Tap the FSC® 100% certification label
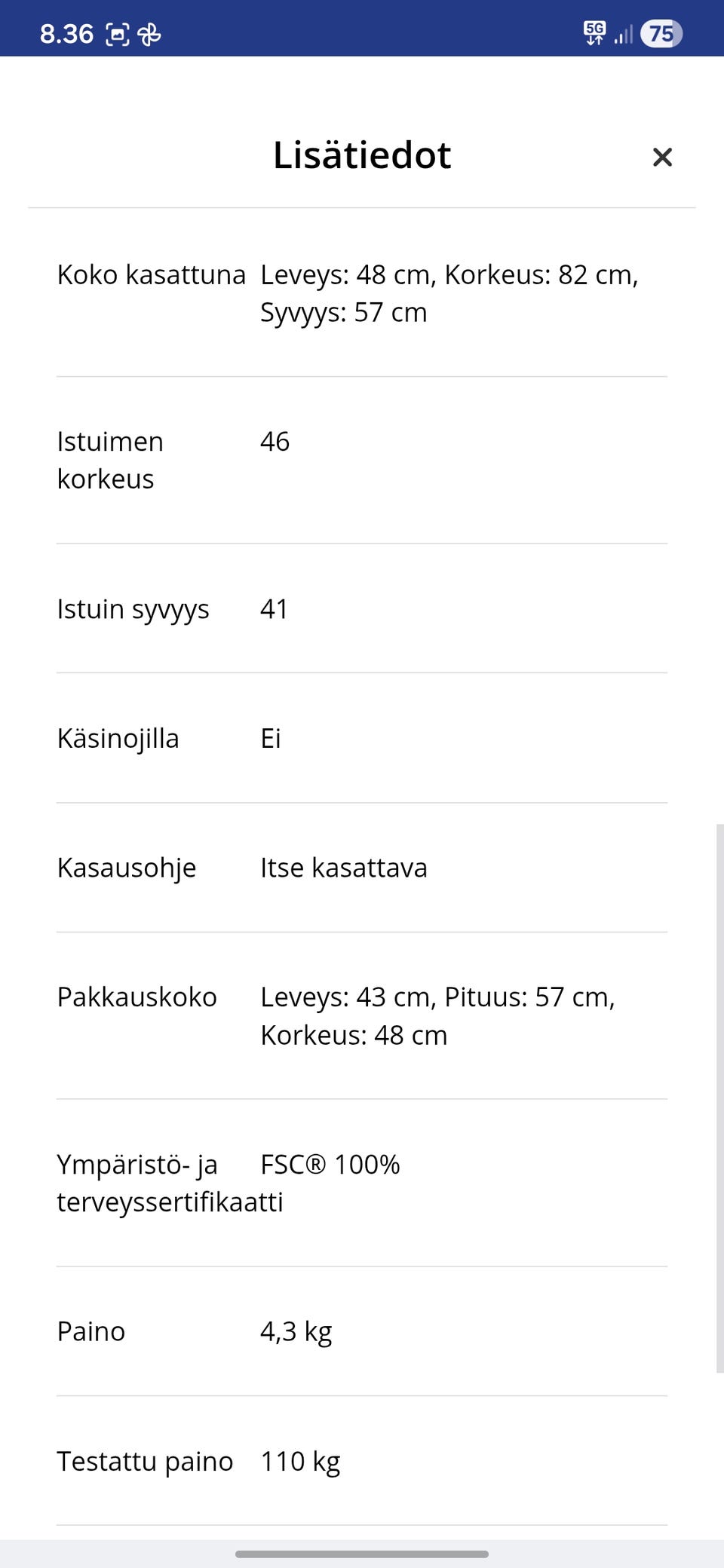724x1568 pixels. tap(330, 1165)
